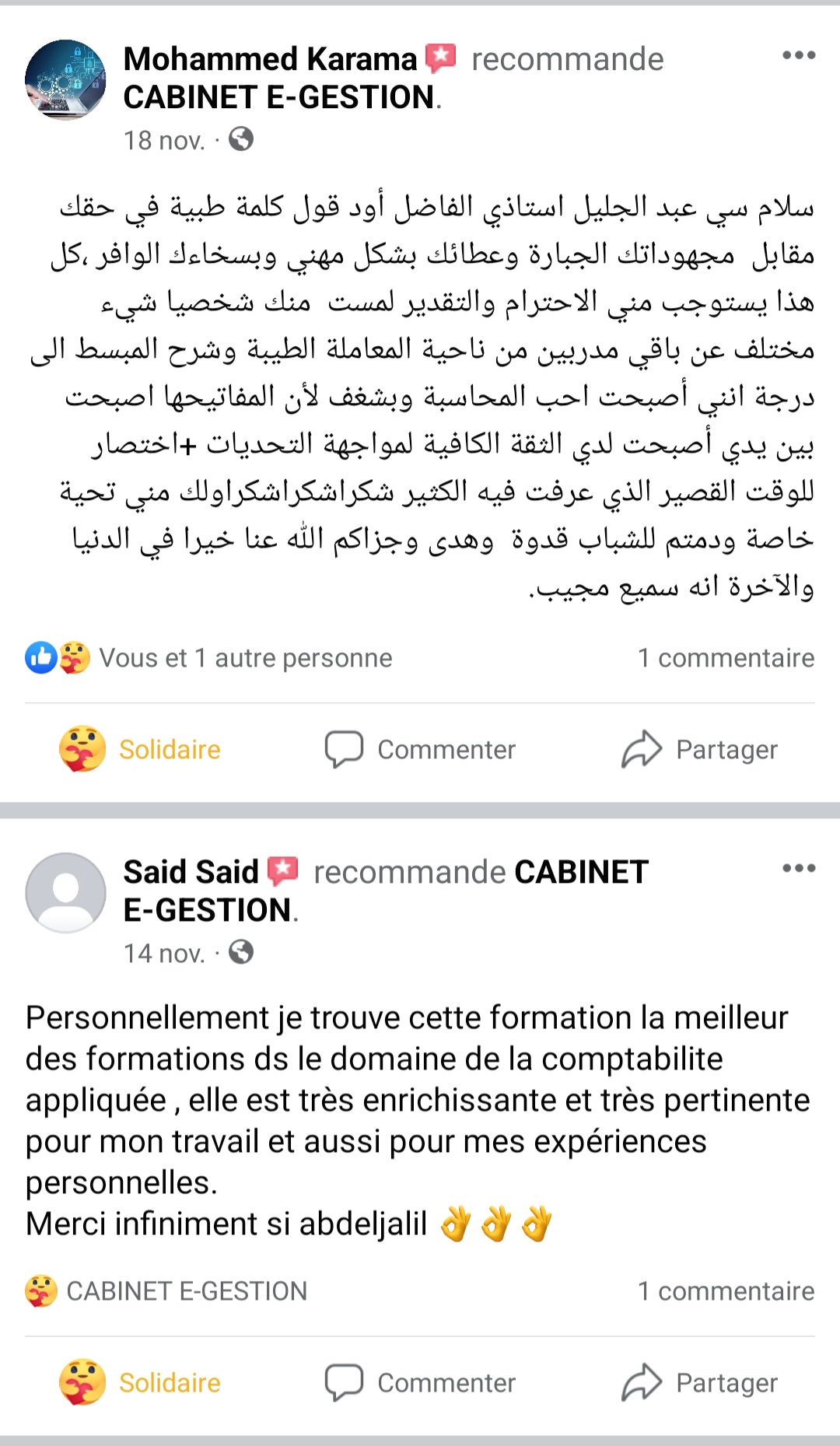
Task: View reactions from Vous et 1 autre personne
Action: (x=245, y=658)
